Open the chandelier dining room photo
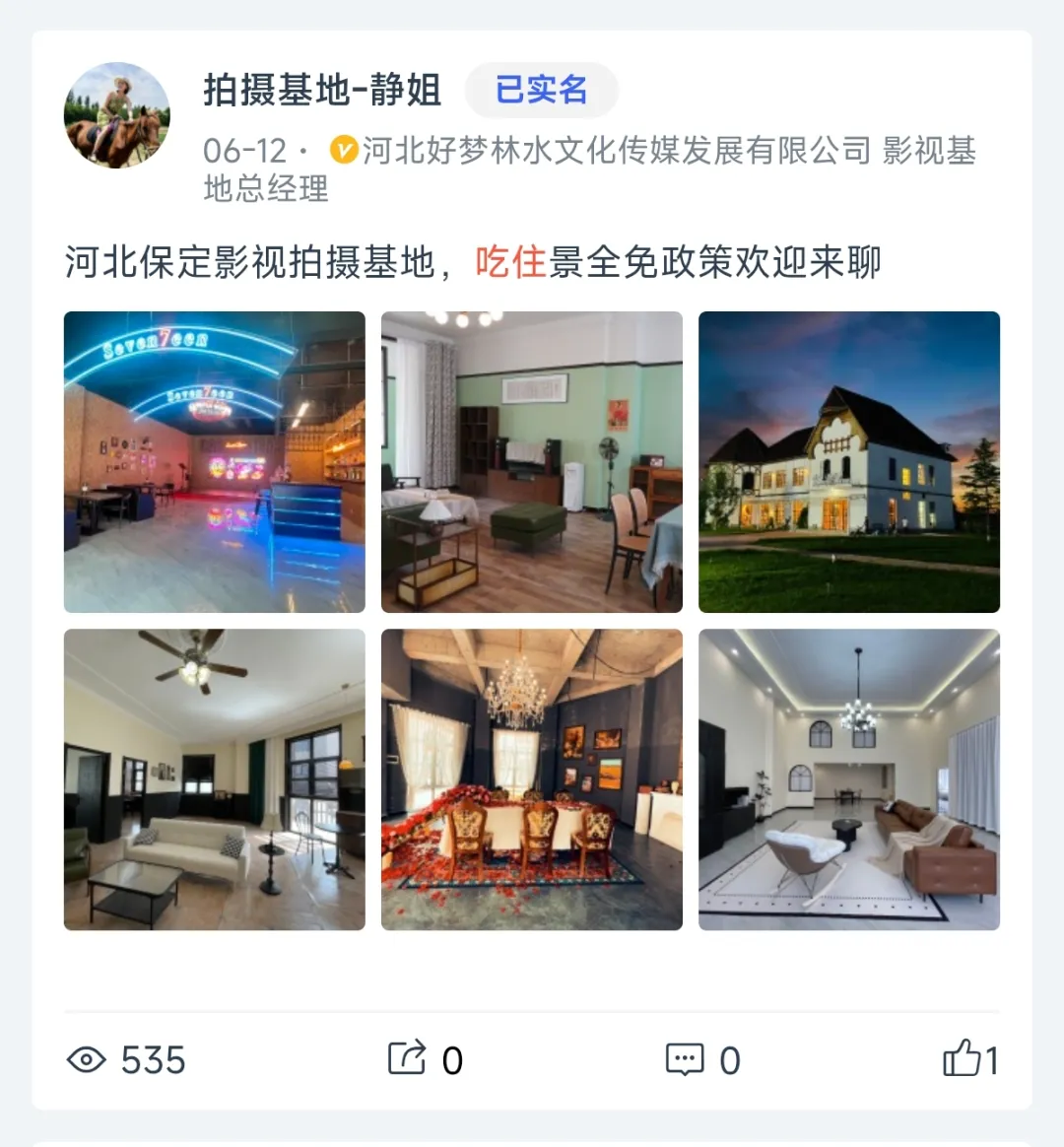The image size is (1064, 1147). [531, 778]
